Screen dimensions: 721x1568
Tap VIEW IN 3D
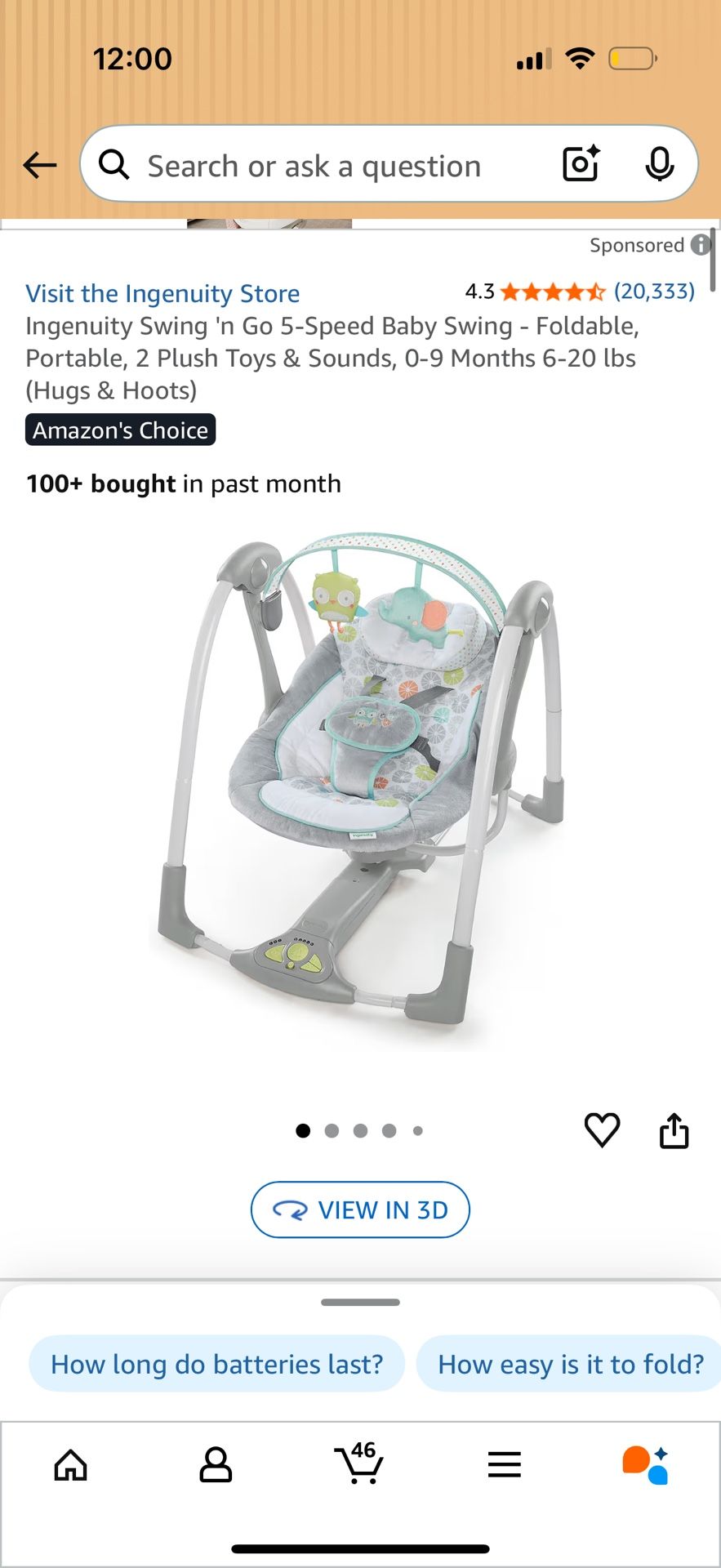point(359,1209)
